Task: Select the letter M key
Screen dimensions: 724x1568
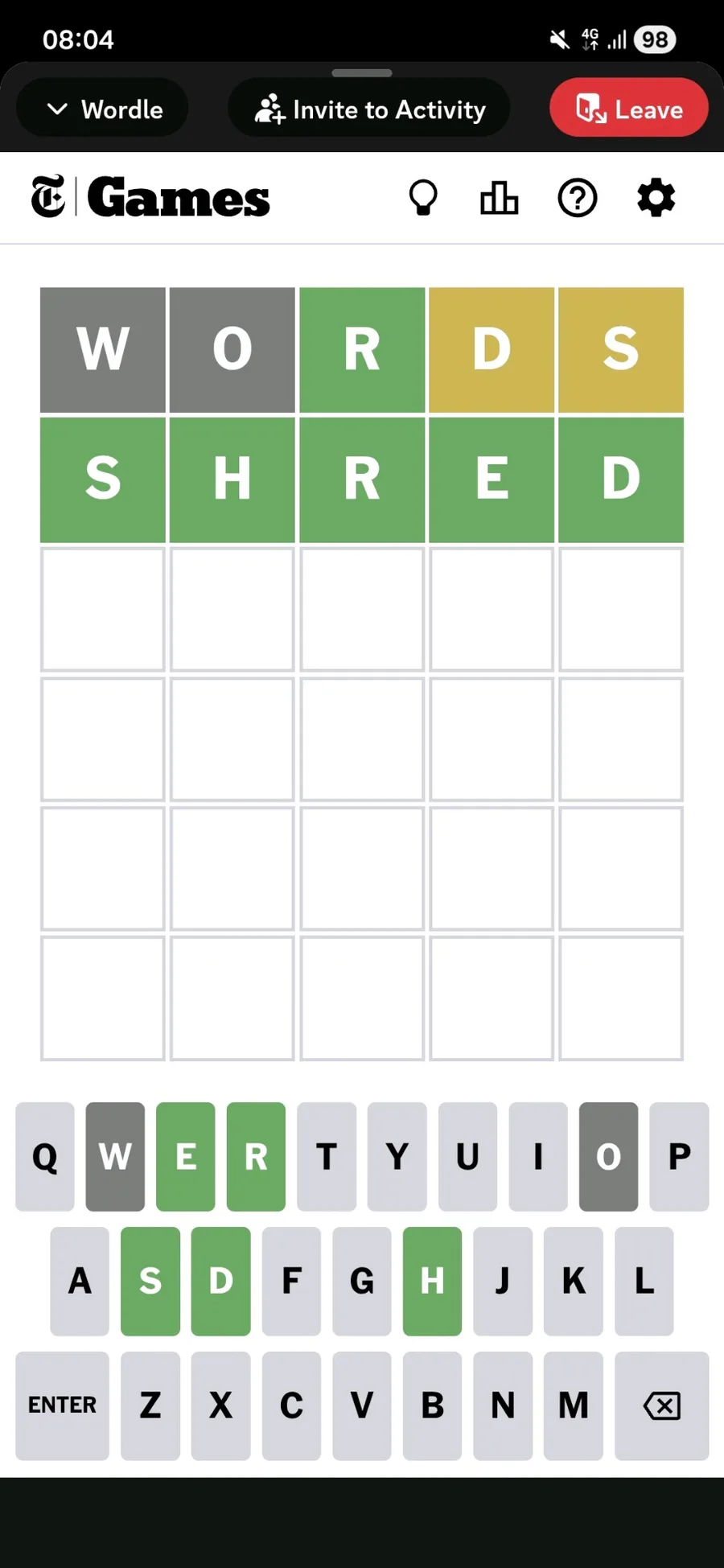Action: coord(574,1405)
